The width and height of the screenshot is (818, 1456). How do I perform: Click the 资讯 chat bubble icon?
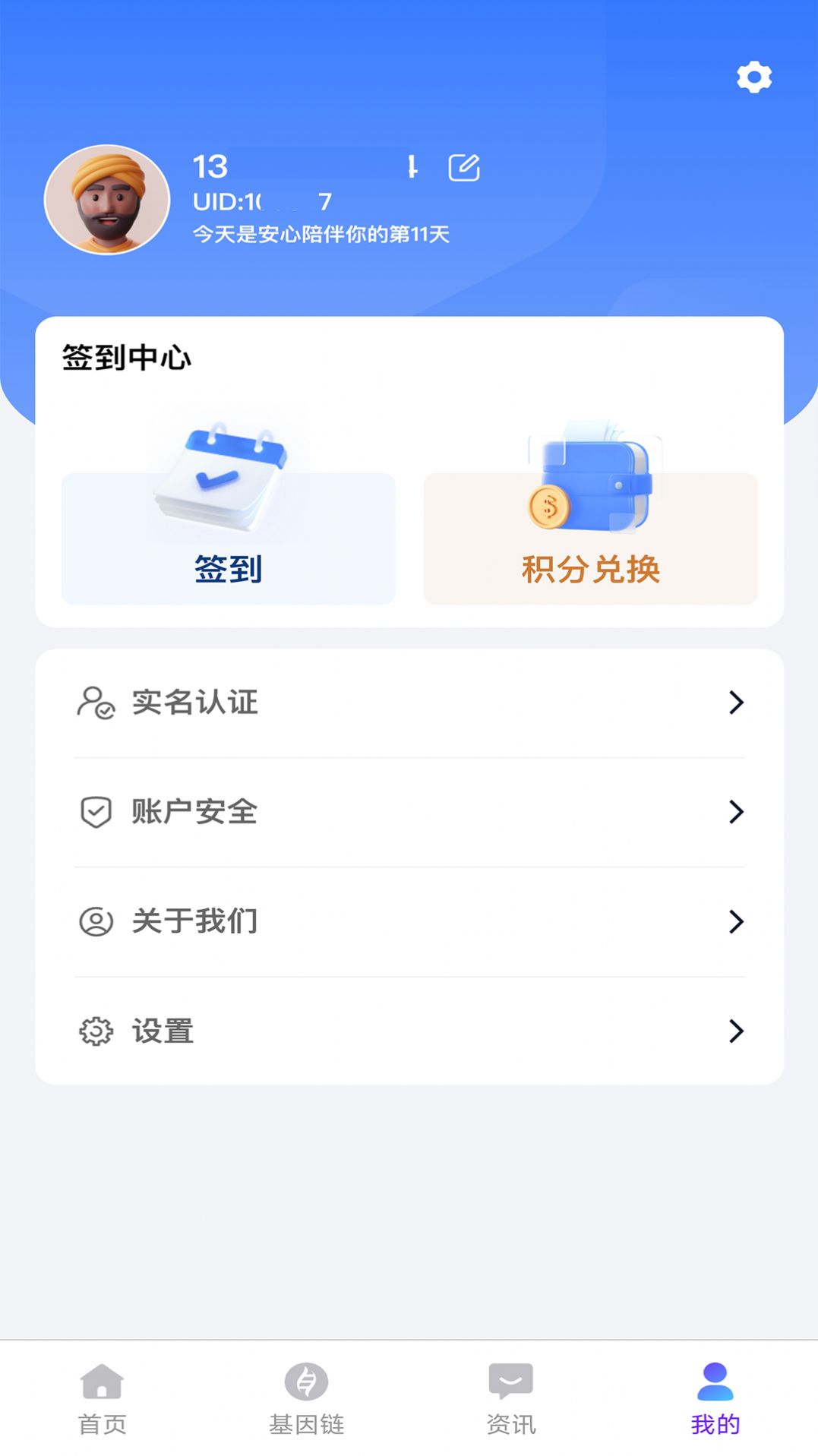point(510,1382)
